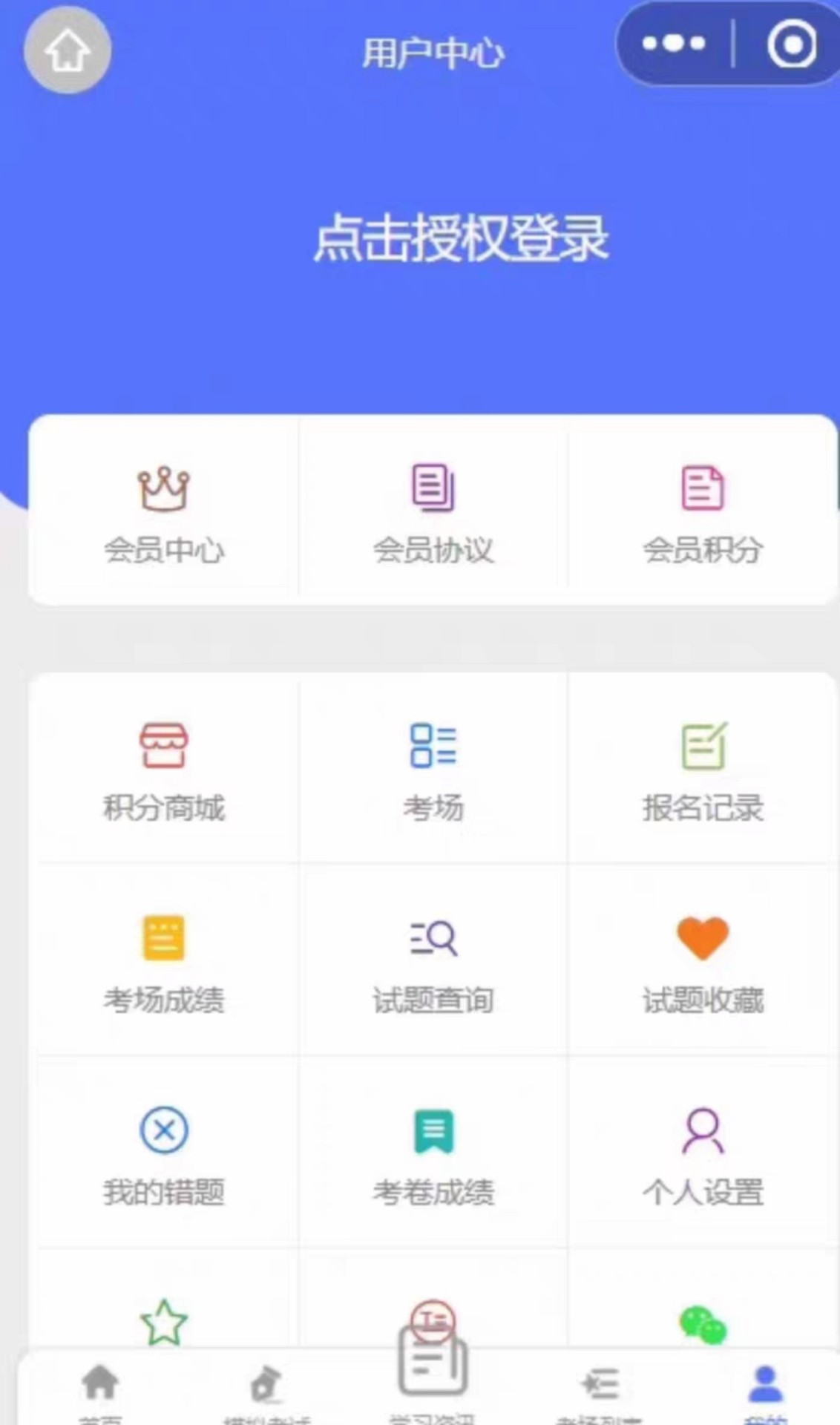Tap 点击授权登录 to log in
Screen dimensions: 840x1425
(461, 239)
